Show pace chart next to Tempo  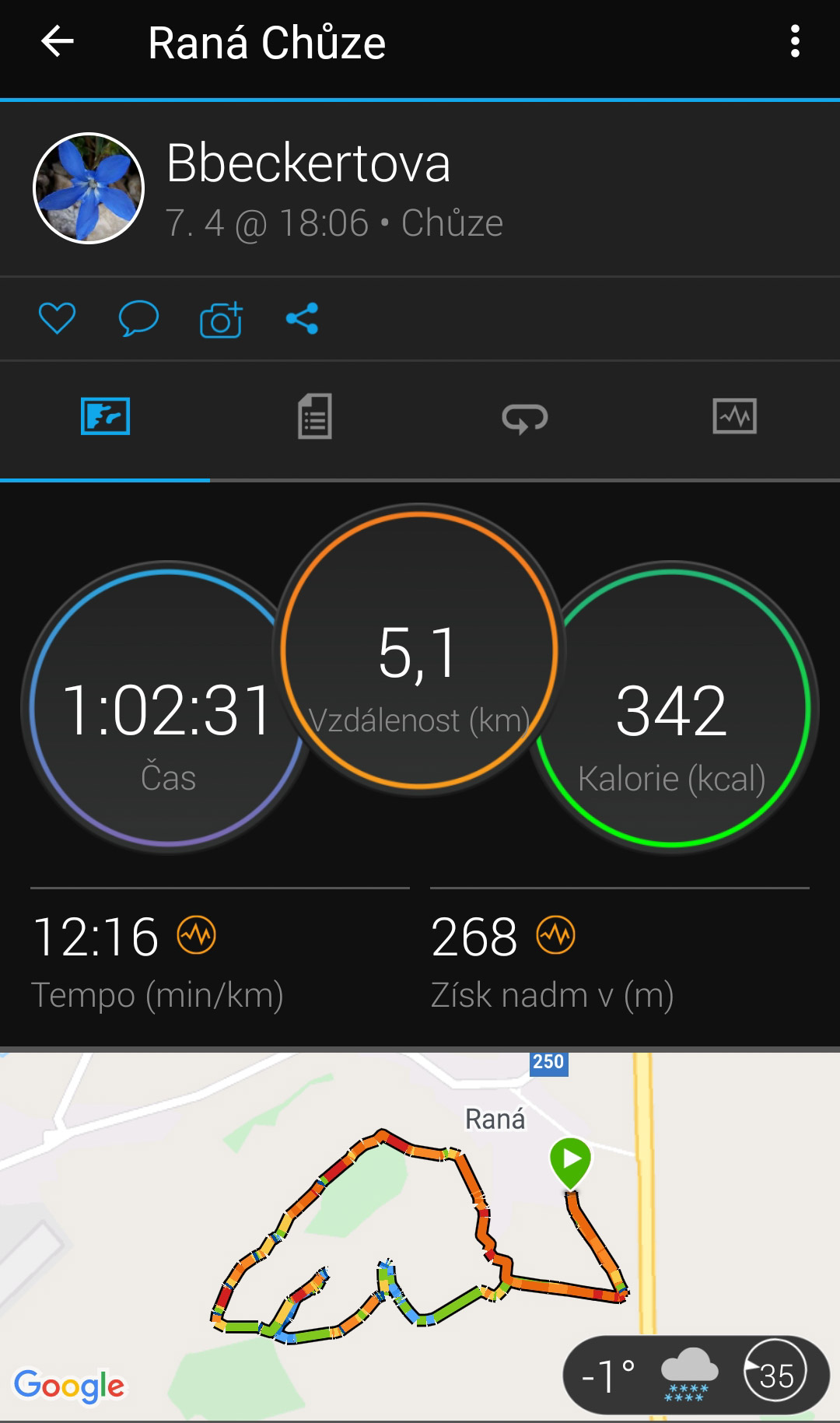pyautogui.click(x=196, y=935)
